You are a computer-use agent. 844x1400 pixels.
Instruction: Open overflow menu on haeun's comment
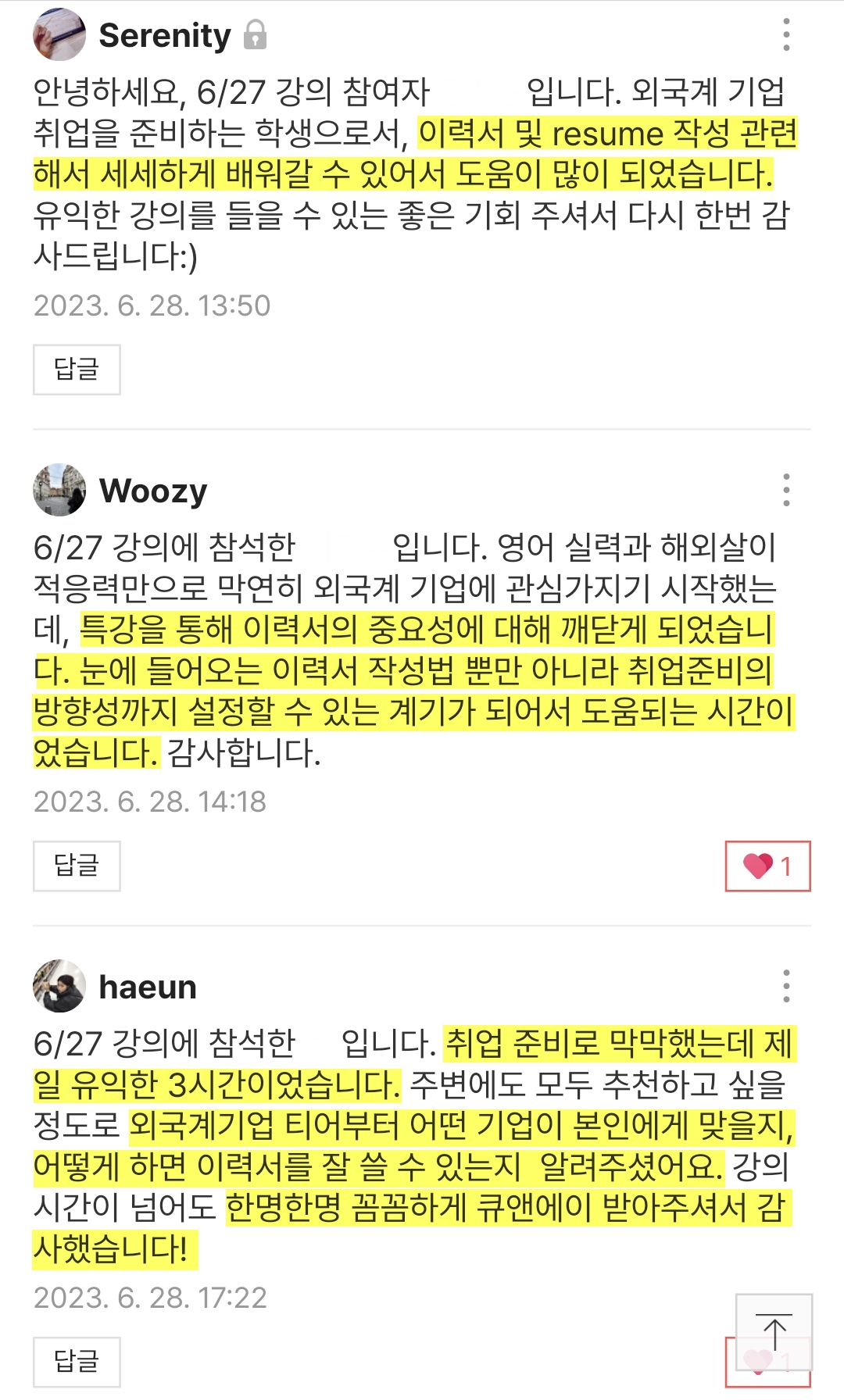(x=786, y=987)
